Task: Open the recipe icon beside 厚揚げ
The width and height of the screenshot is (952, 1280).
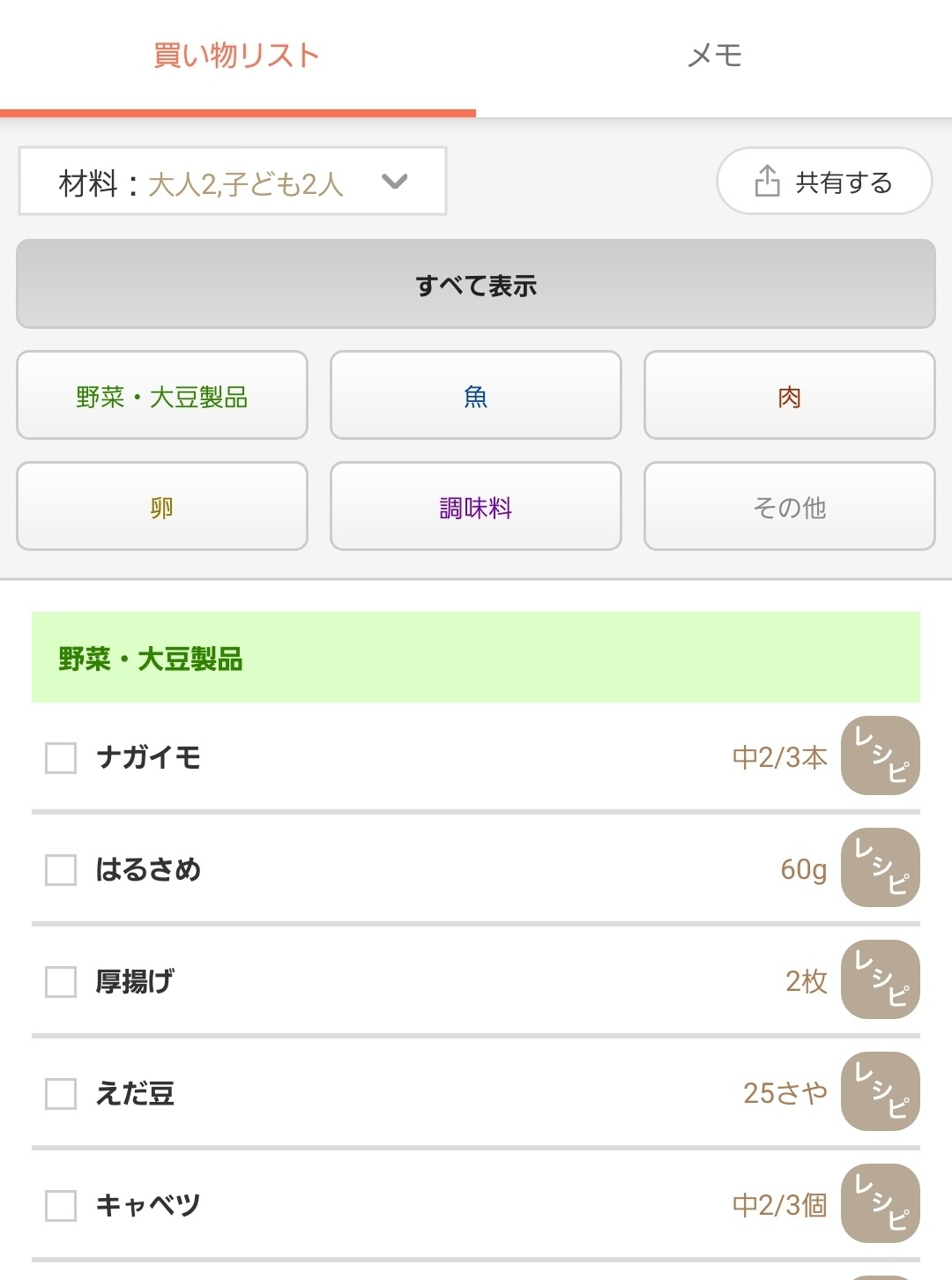Action: click(879, 979)
